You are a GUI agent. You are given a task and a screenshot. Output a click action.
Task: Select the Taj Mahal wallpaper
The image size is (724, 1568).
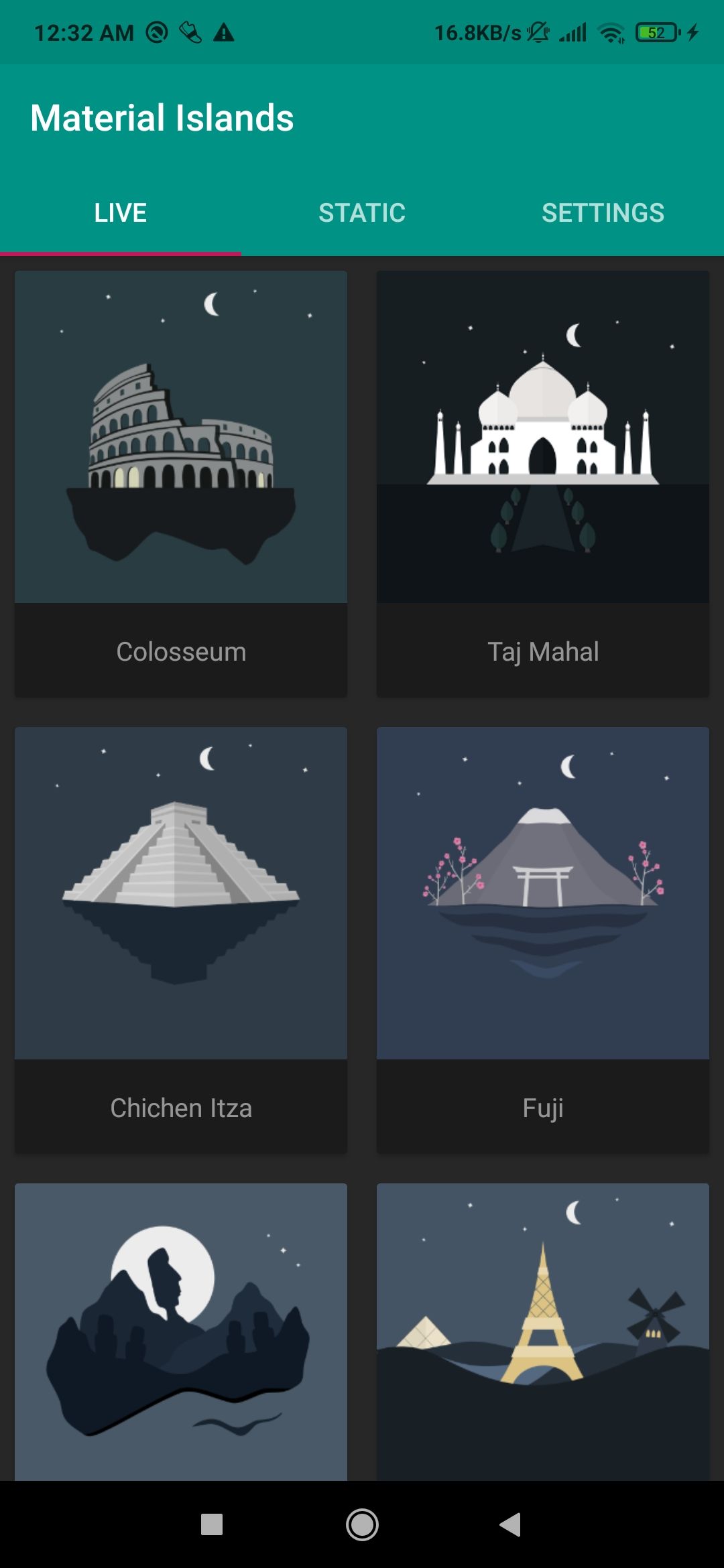coord(542,482)
